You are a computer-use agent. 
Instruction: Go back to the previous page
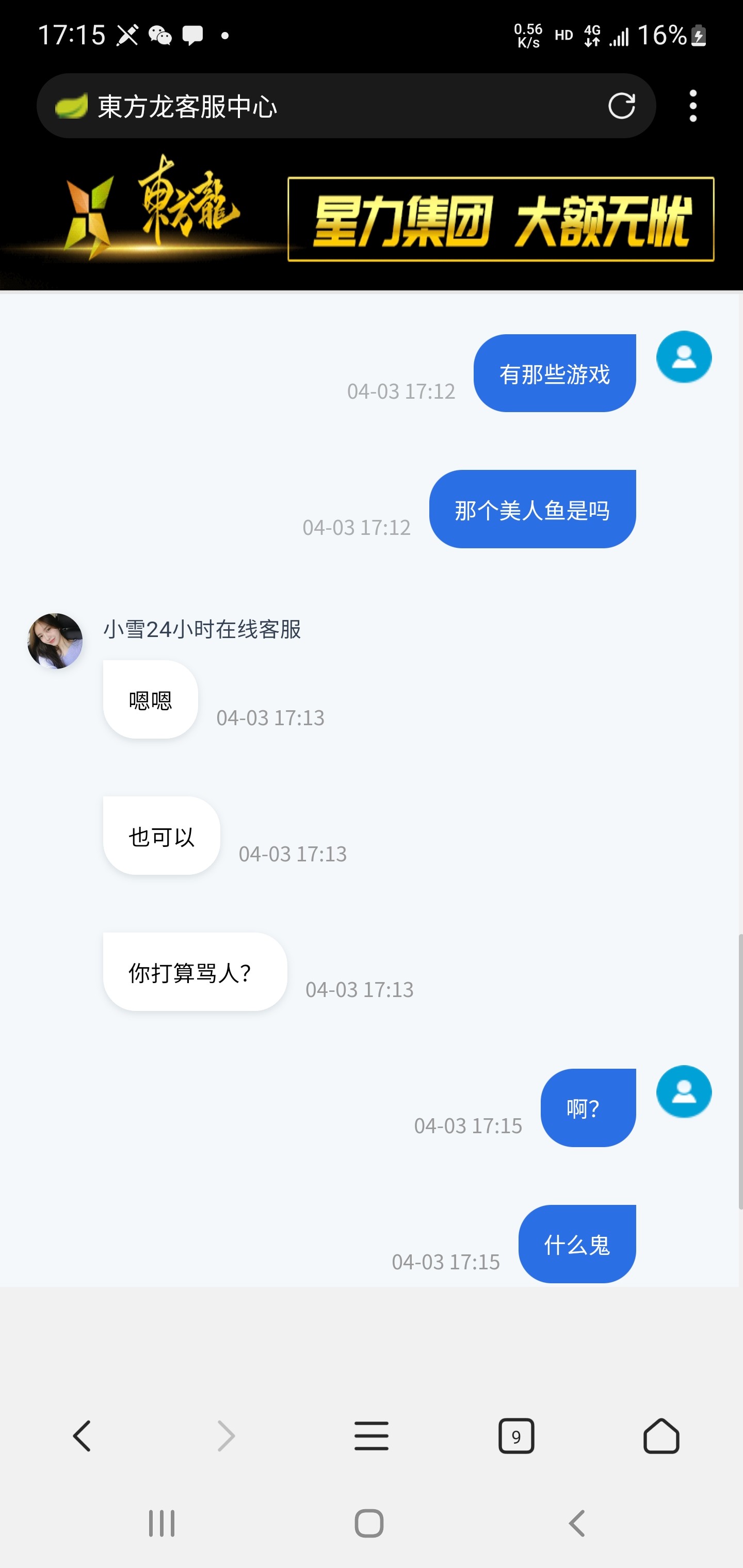[82, 1436]
